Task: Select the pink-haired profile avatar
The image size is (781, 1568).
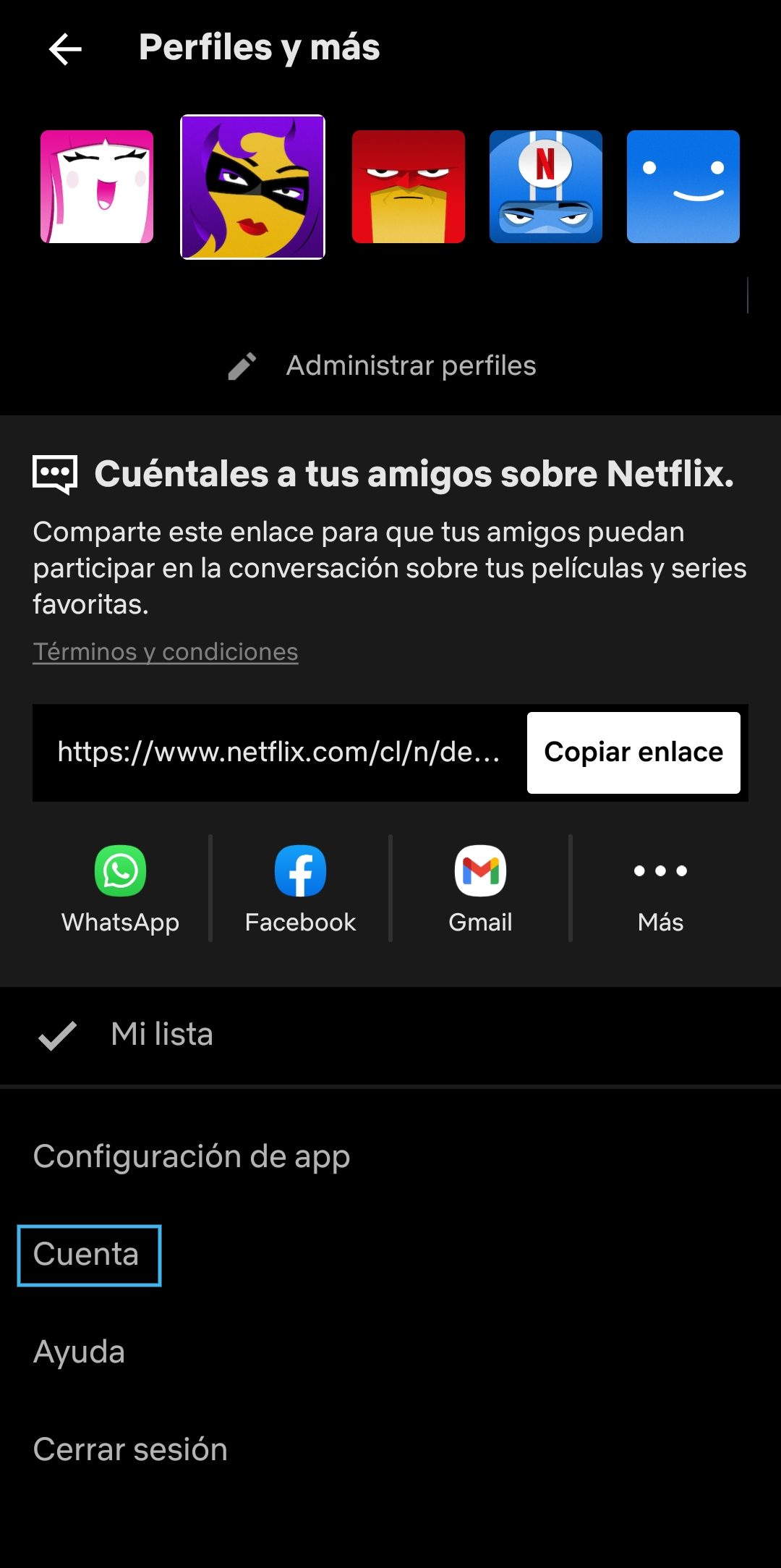Action: click(97, 187)
